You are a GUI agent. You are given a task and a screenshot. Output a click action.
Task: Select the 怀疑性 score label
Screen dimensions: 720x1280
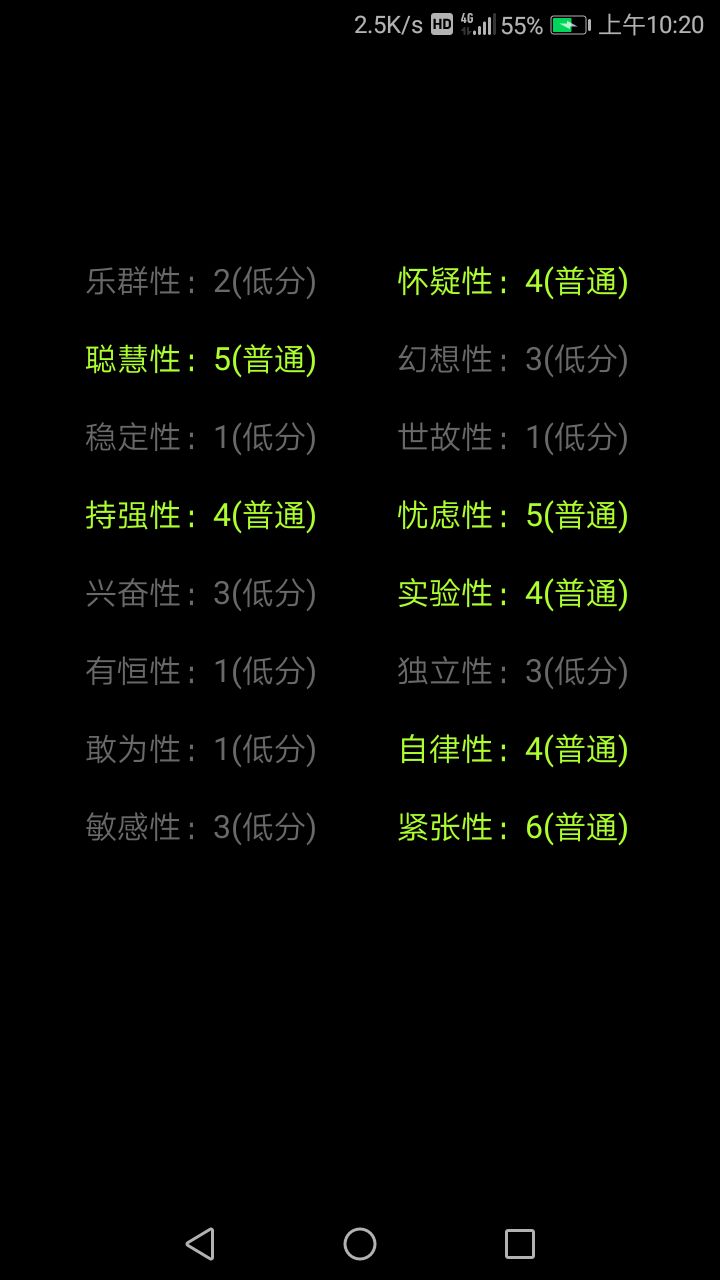513,282
